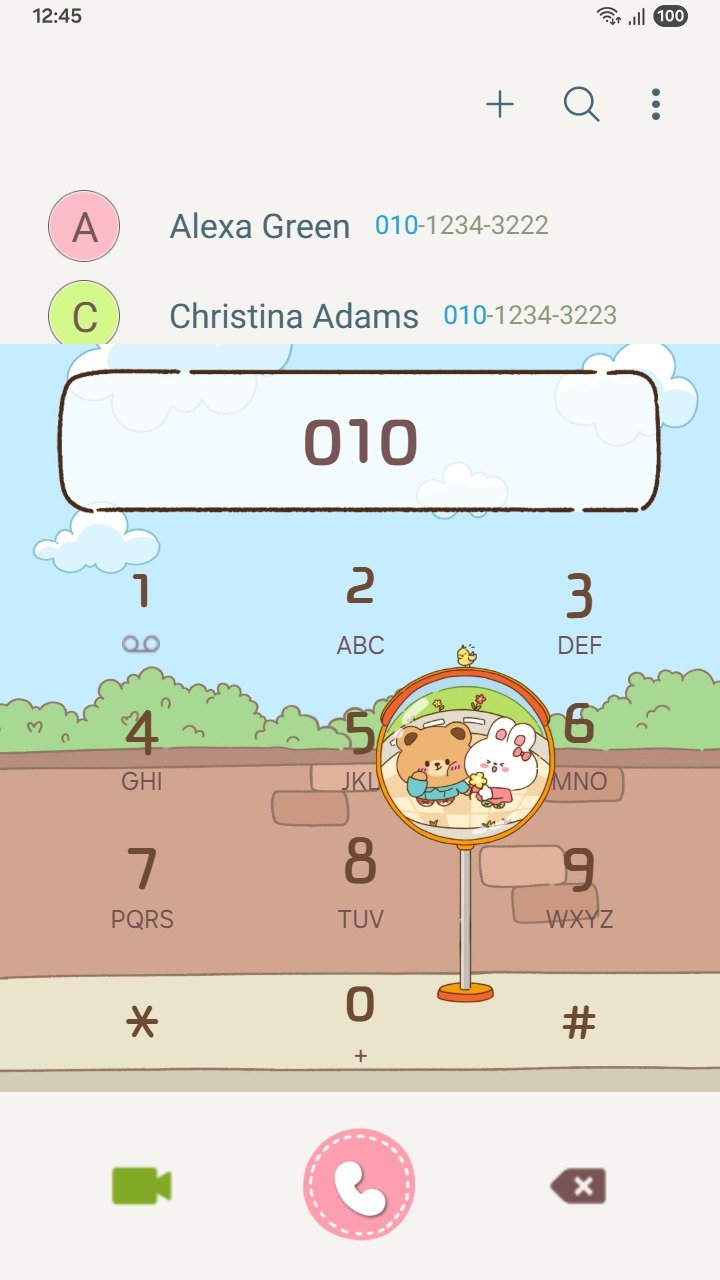Dial digit 4 GHI key
Viewport: 720px width, 1280px height.
click(x=141, y=748)
